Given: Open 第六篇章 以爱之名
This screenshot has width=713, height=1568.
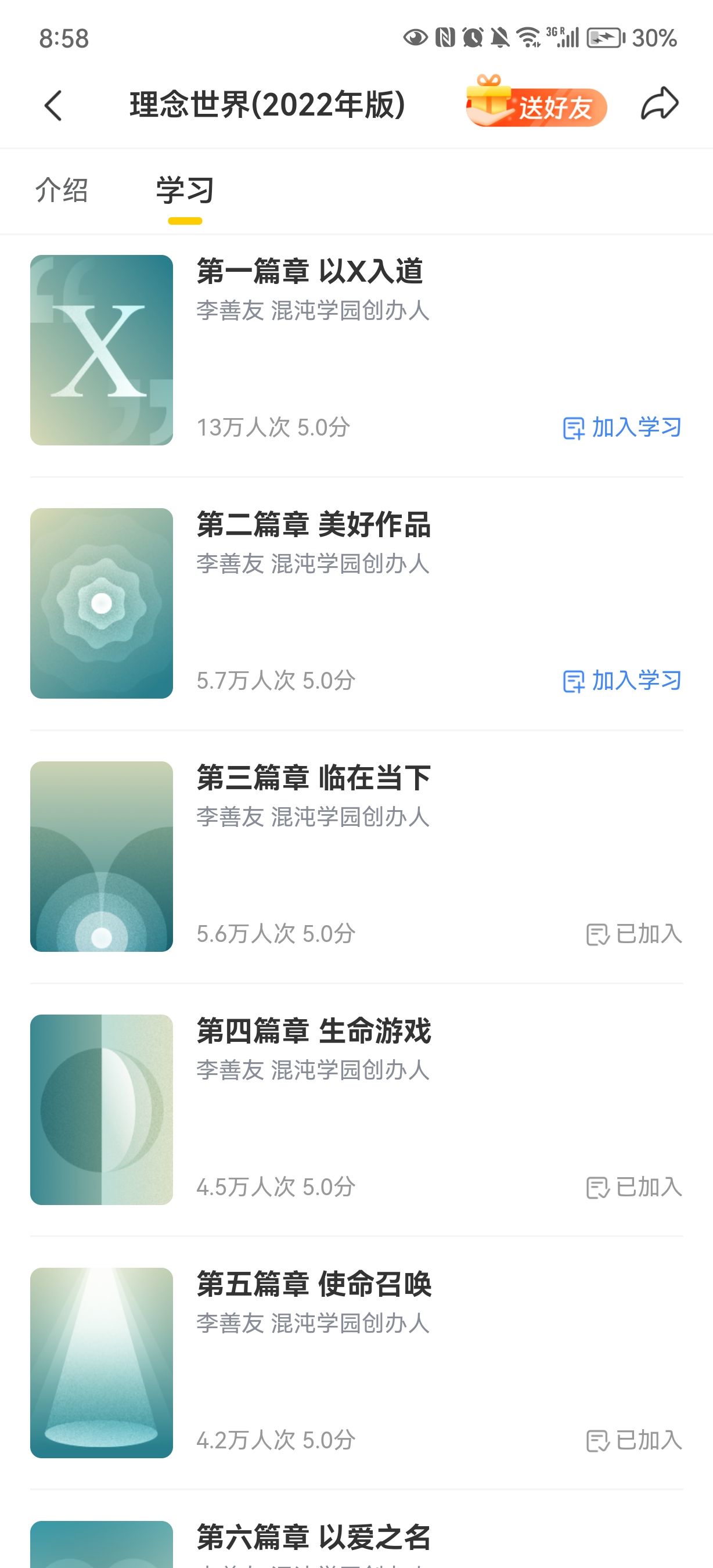Looking at the screenshot, I should tap(314, 1538).
